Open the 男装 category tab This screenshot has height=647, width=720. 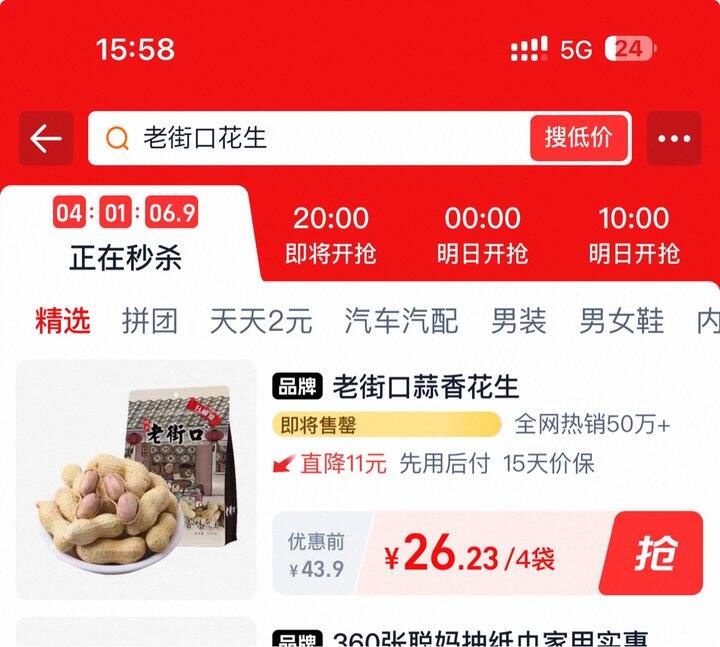point(518,321)
